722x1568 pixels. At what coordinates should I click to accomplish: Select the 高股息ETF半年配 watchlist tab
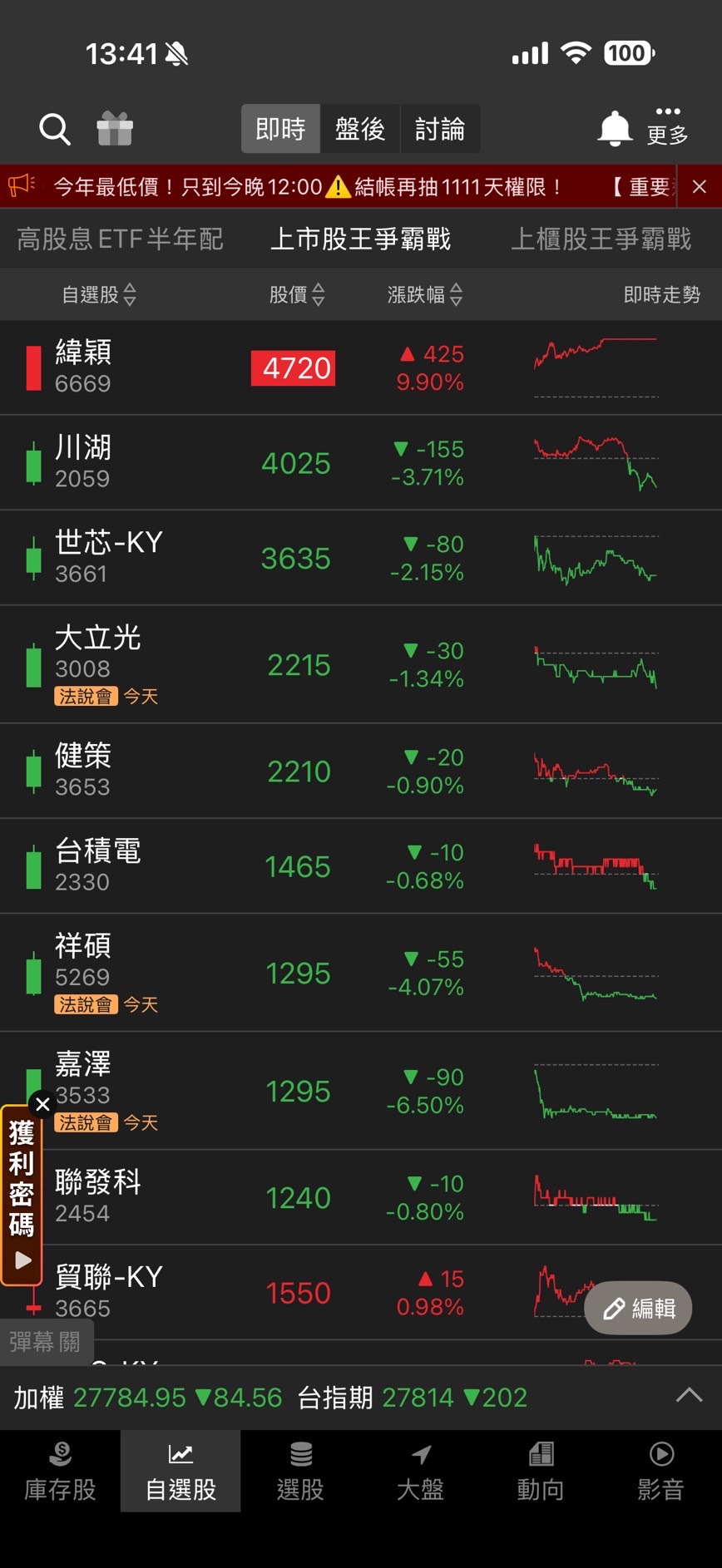(x=120, y=239)
